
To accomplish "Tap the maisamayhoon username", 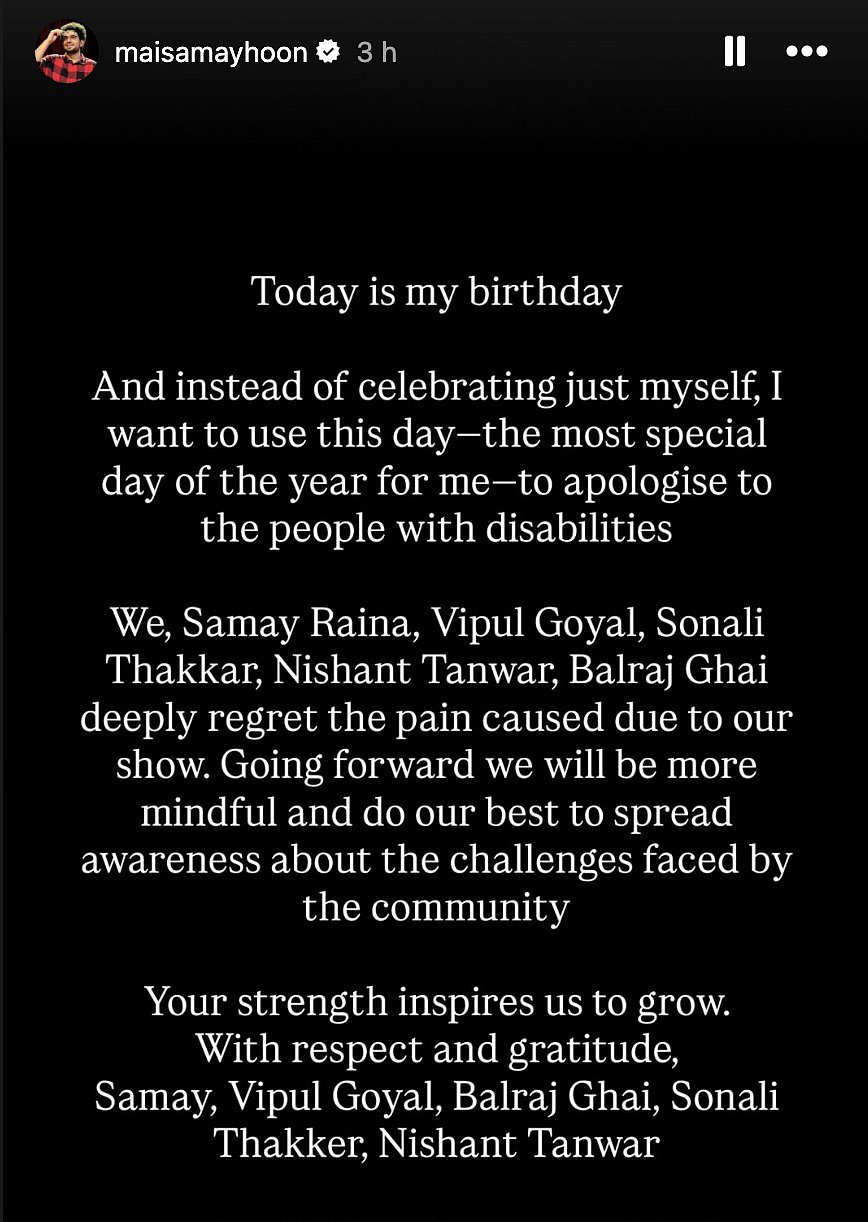I will 210,52.
